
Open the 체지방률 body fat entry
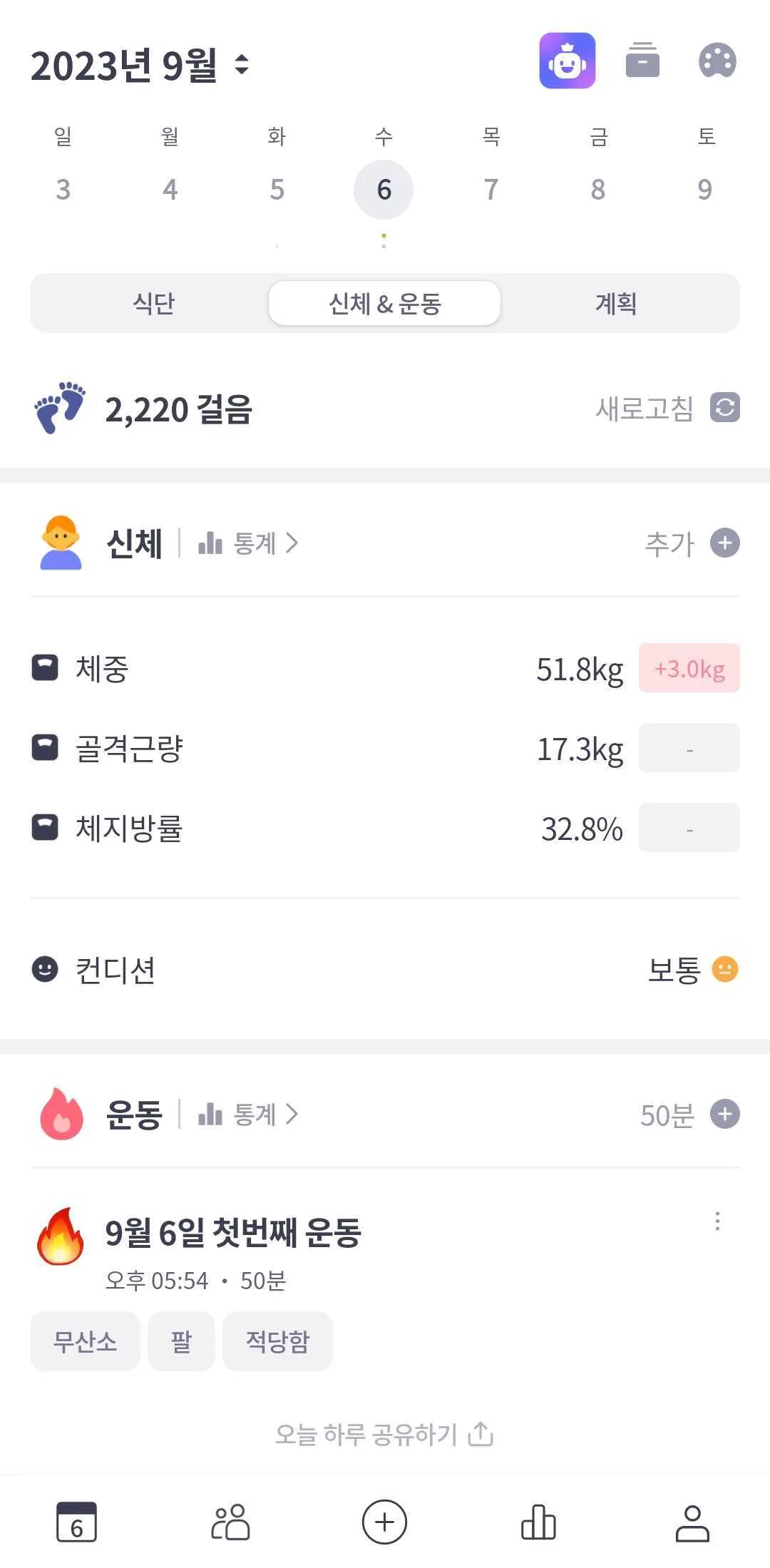(385, 829)
